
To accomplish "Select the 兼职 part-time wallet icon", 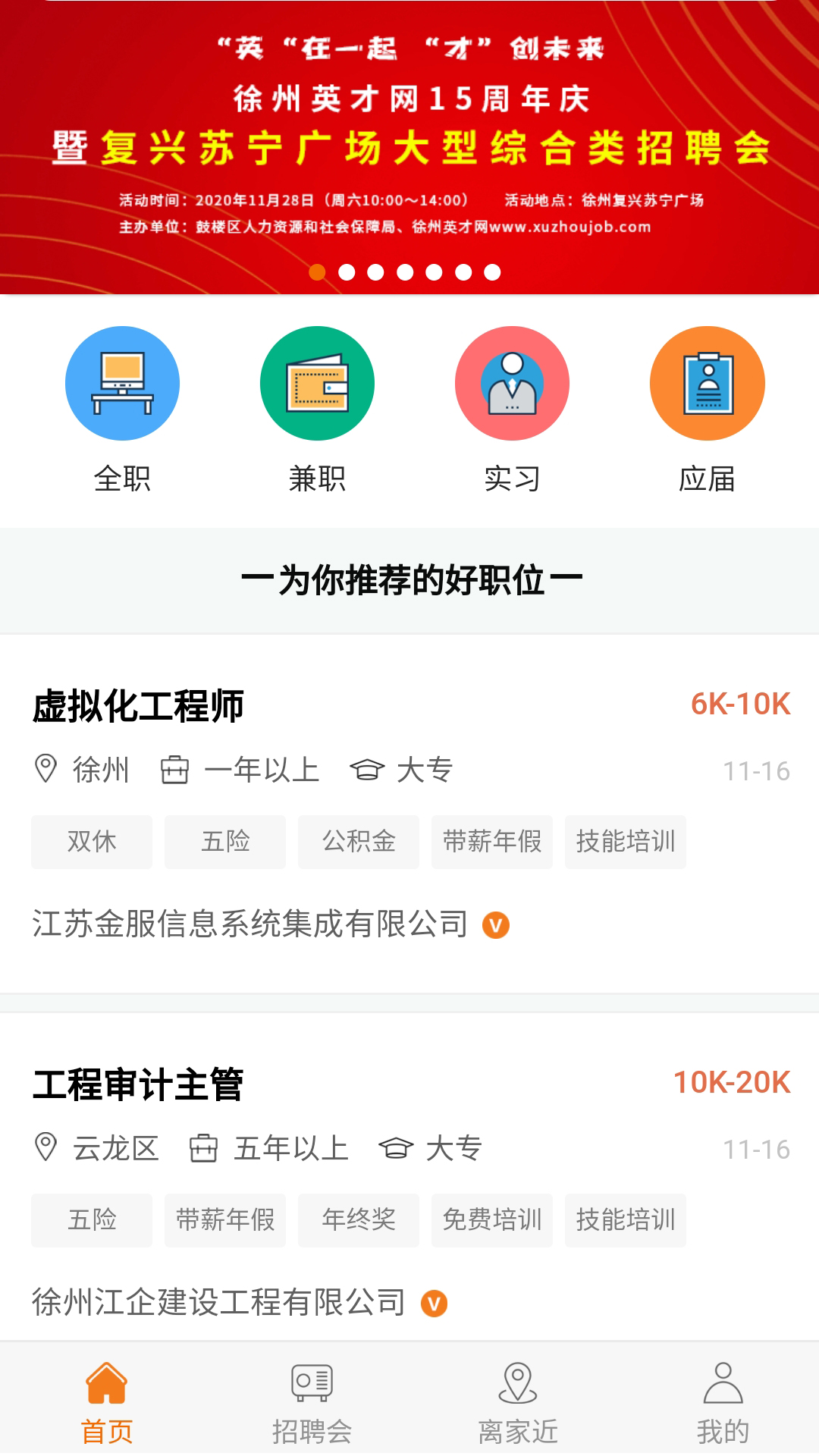I will coord(317,383).
